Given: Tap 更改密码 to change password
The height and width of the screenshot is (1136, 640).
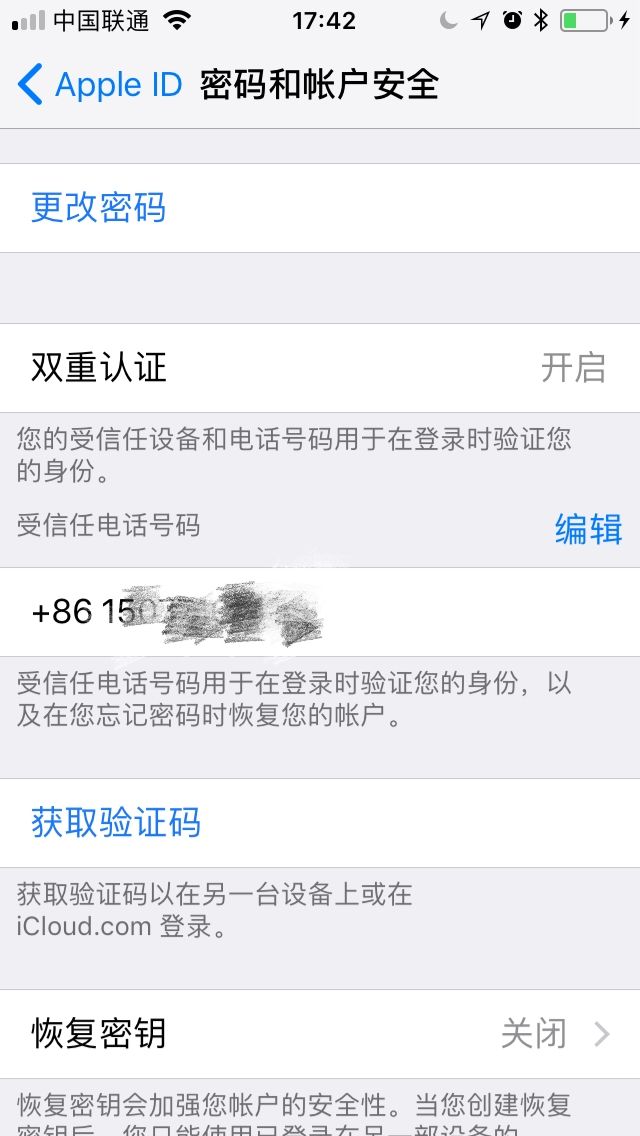Looking at the screenshot, I should tap(320, 208).
